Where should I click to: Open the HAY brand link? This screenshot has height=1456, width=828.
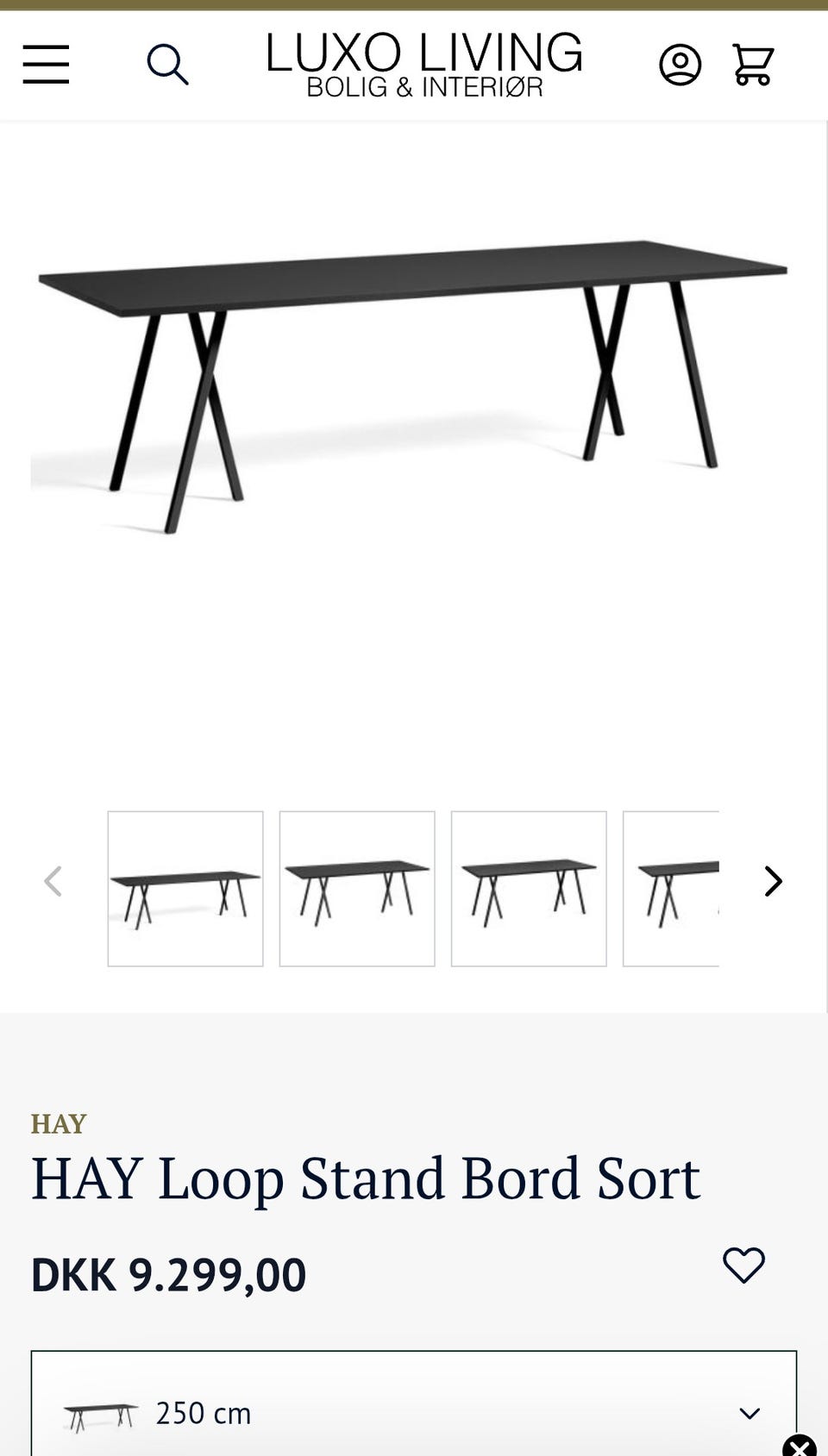coord(59,1123)
